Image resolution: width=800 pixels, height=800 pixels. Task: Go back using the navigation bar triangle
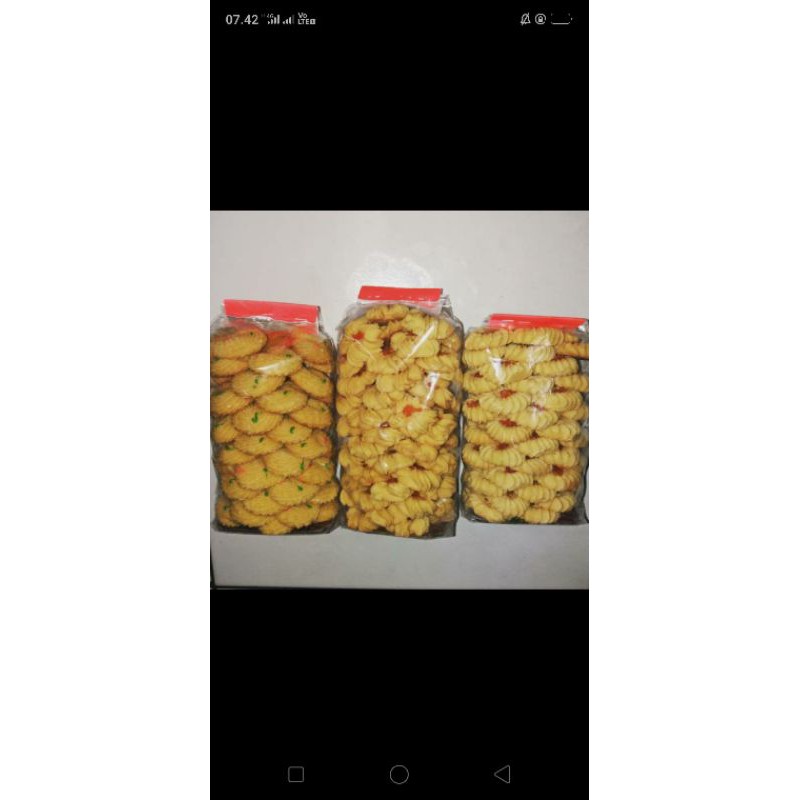503,774
